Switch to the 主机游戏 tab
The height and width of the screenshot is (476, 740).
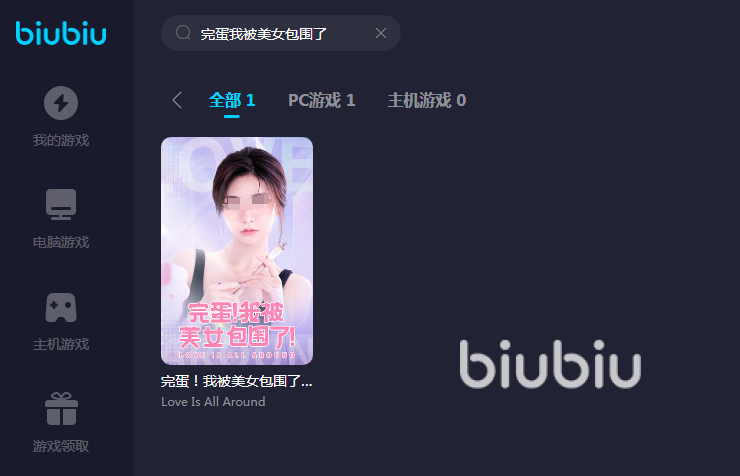[x=426, y=100]
